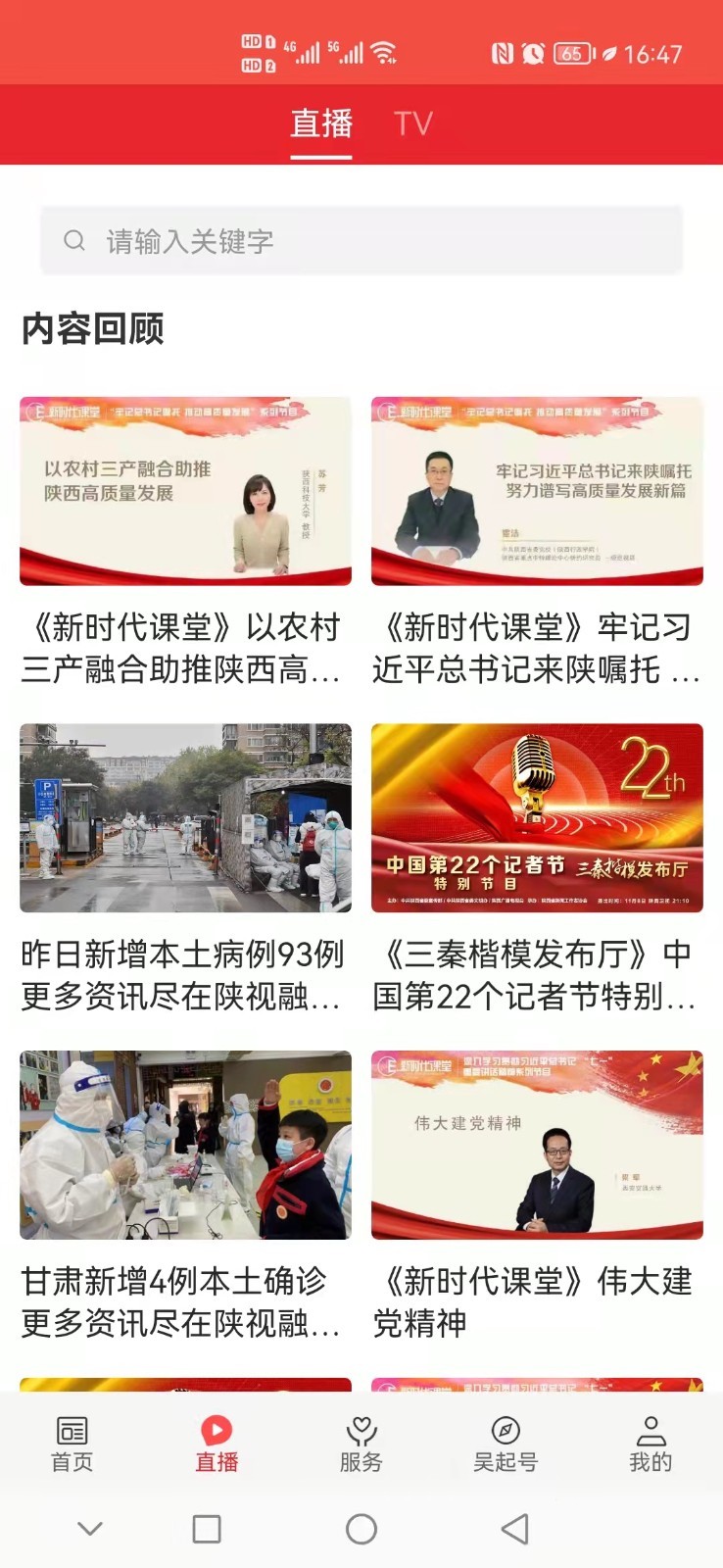Open the 服务 tab

(x=361, y=1444)
